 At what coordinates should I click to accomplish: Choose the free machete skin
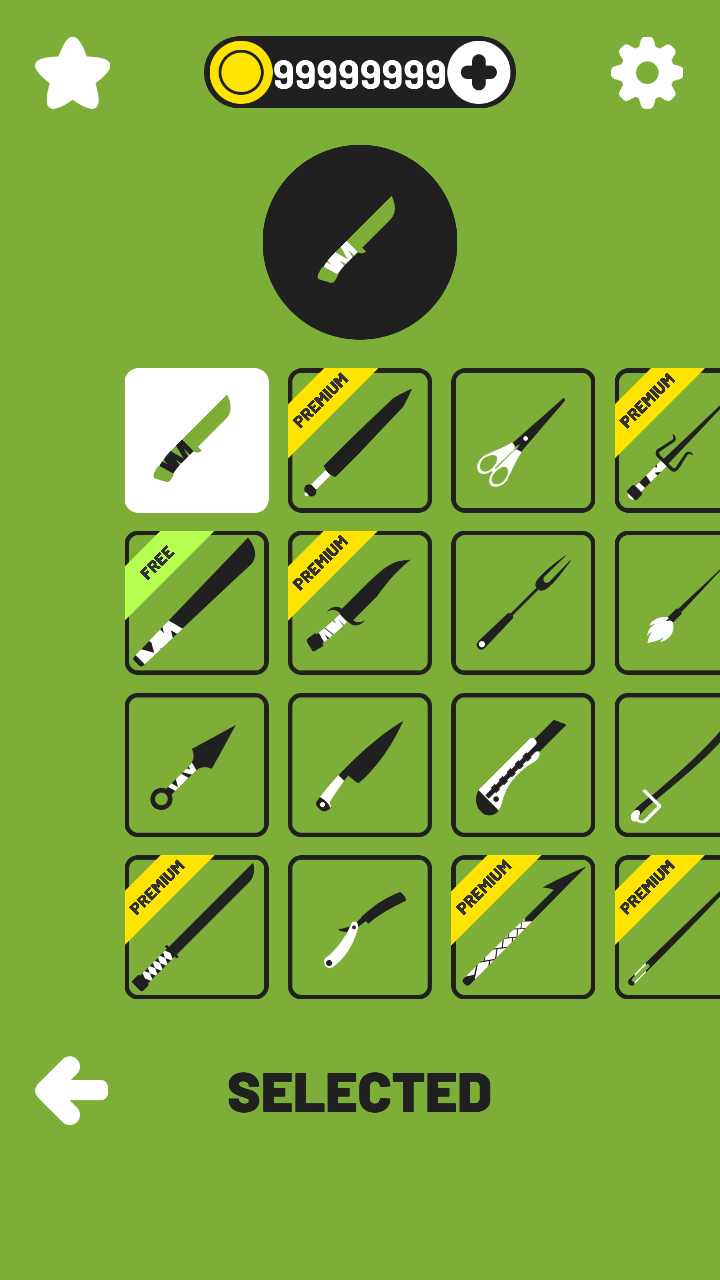coord(197,603)
